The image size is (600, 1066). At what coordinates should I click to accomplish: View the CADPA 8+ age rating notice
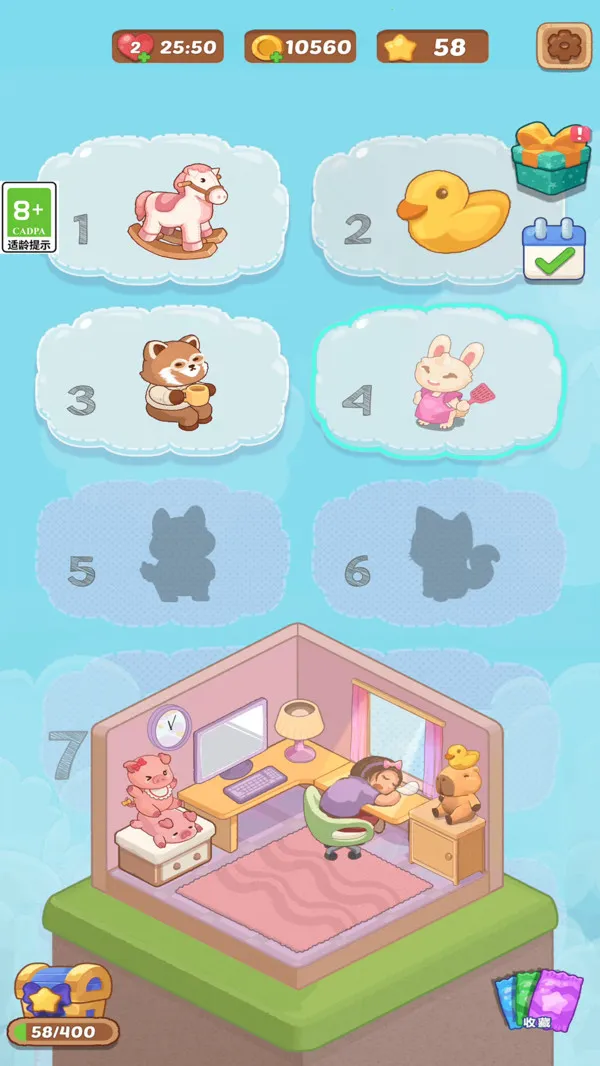28,217
